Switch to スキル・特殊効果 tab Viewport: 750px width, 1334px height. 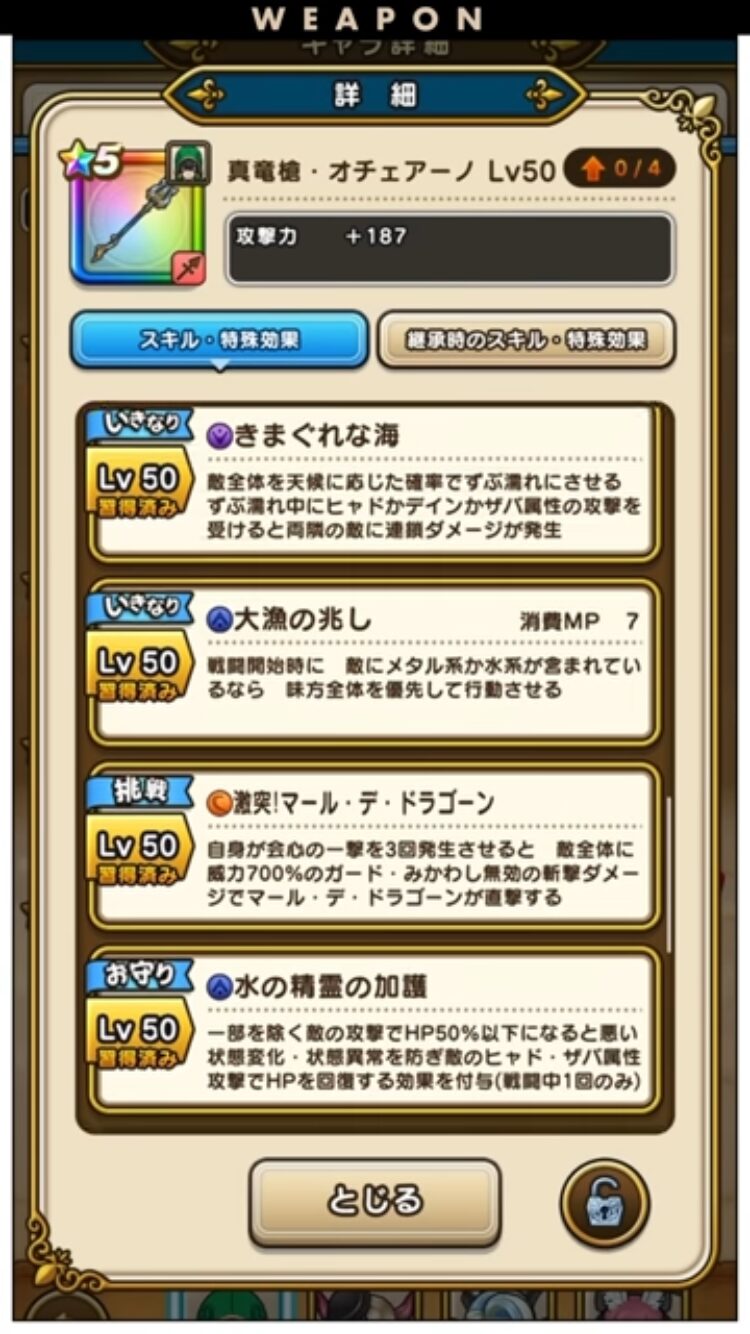pyautogui.click(x=219, y=340)
